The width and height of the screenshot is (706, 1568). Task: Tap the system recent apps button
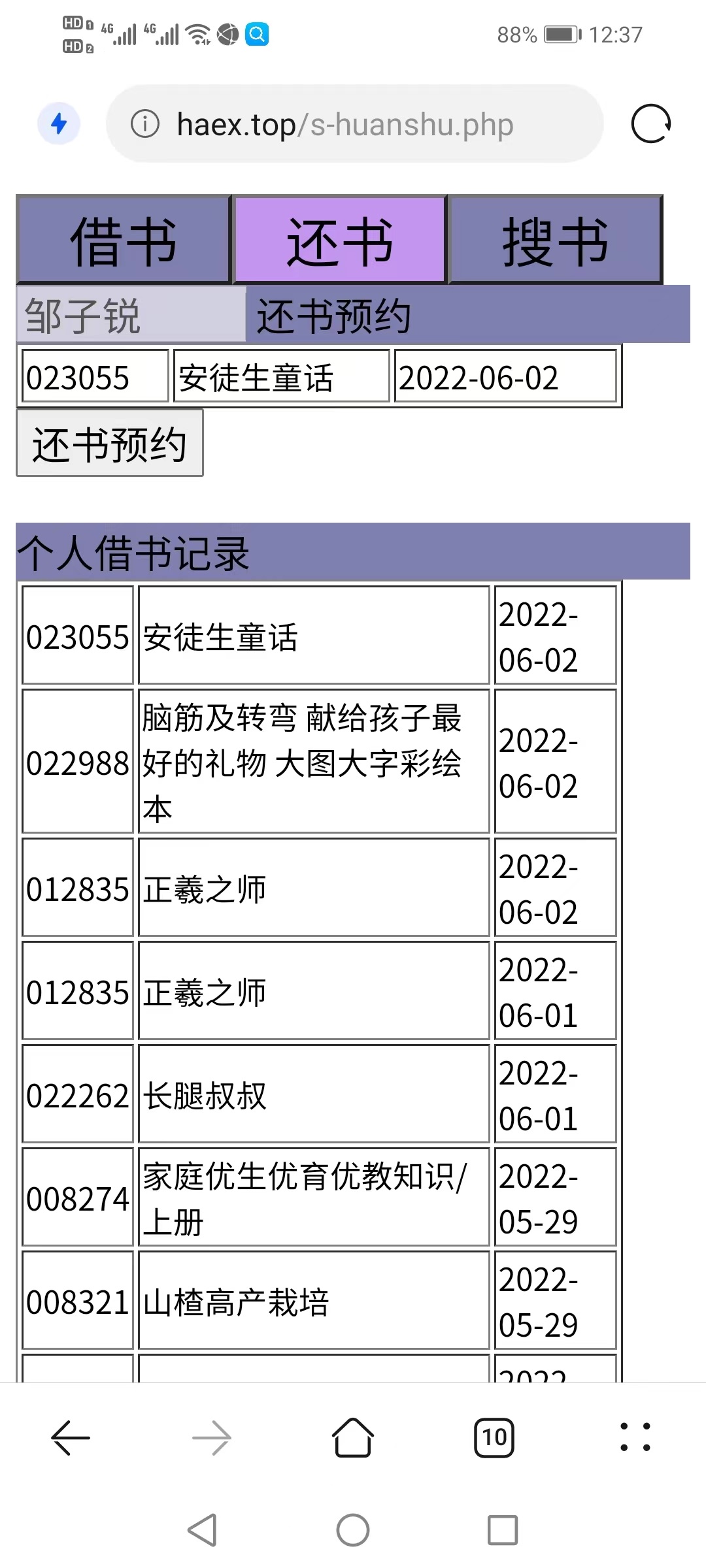pyautogui.click(x=503, y=1530)
